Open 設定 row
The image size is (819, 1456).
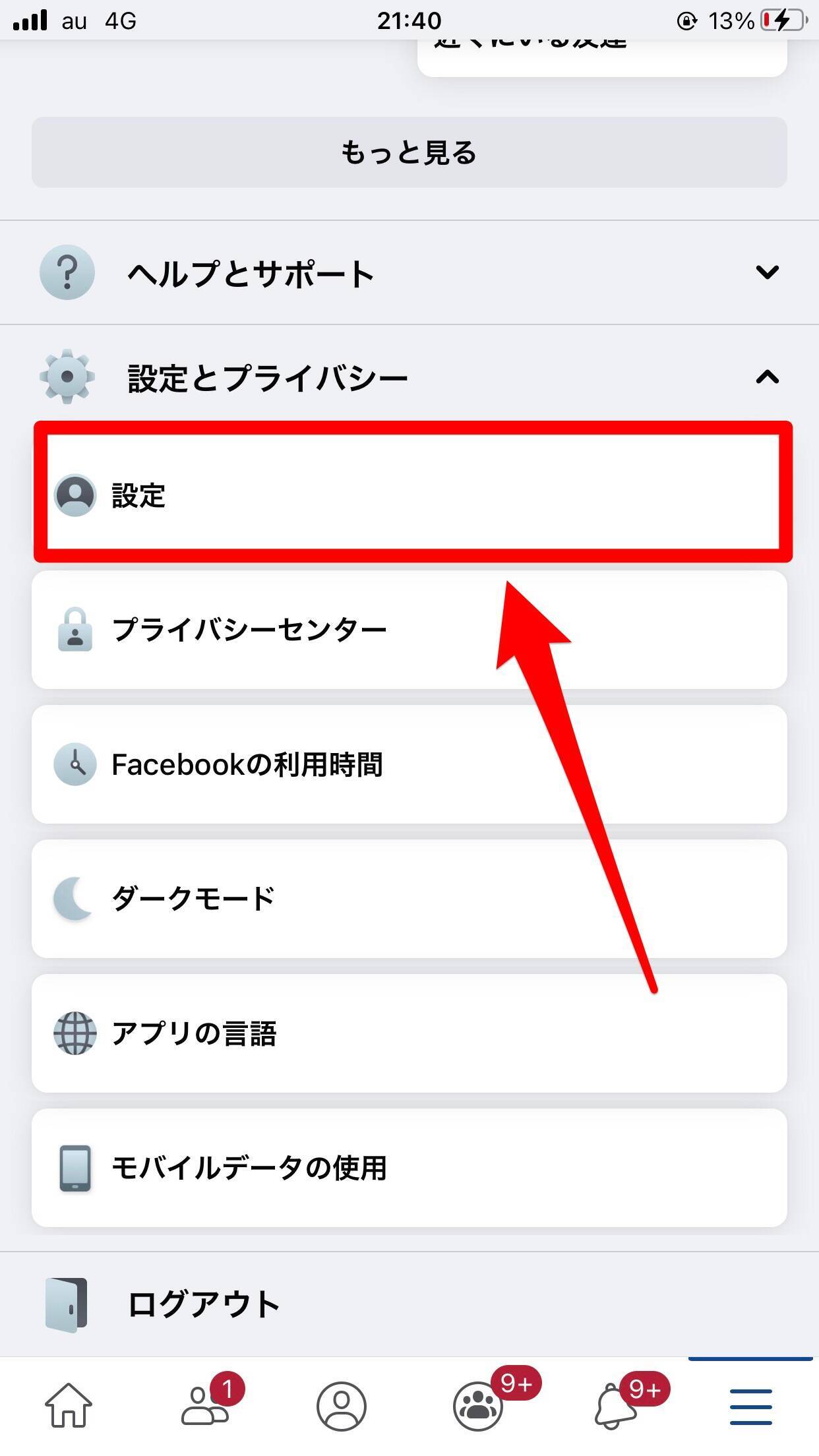(x=409, y=495)
